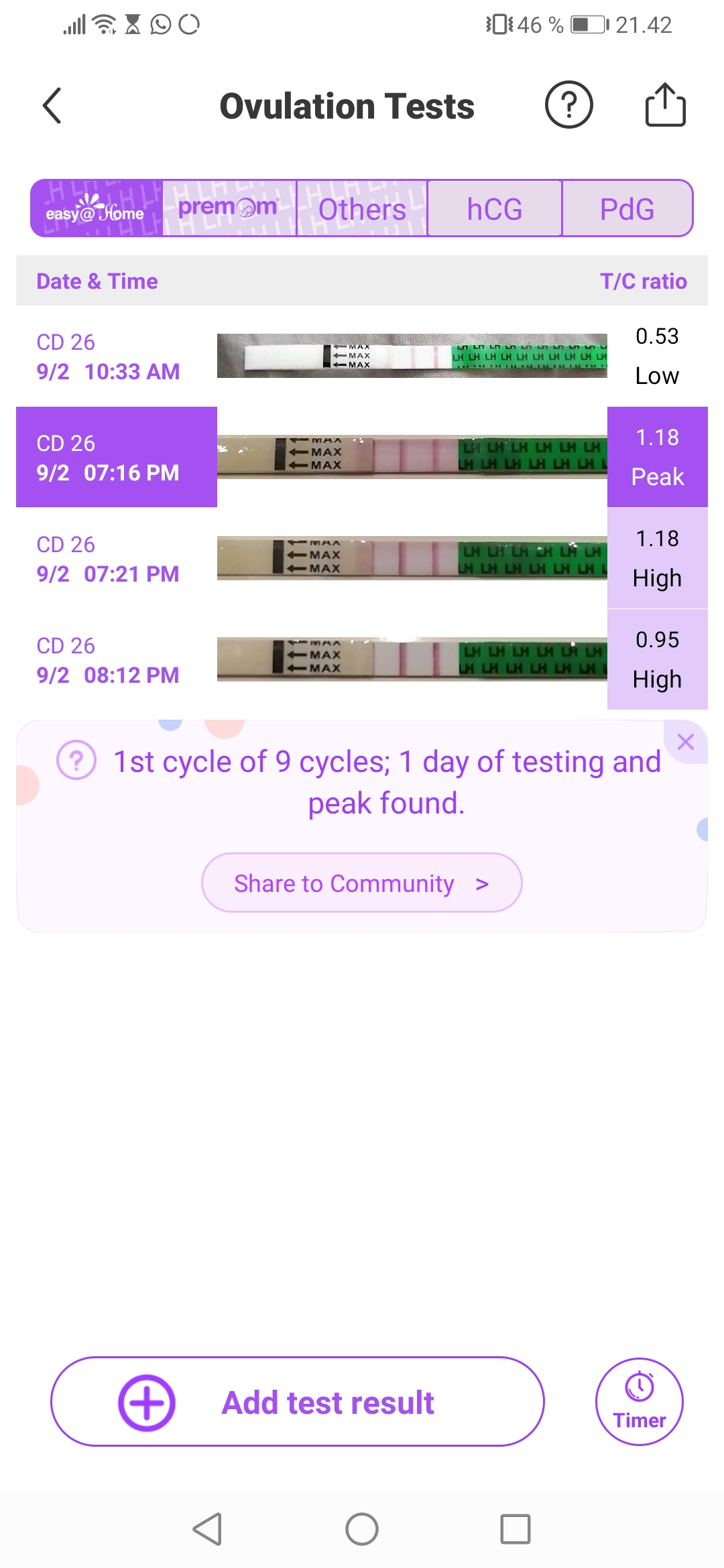Image resolution: width=724 pixels, height=1568 pixels.
Task: Open the question mark in the summary card
Action: coord(76,761)
